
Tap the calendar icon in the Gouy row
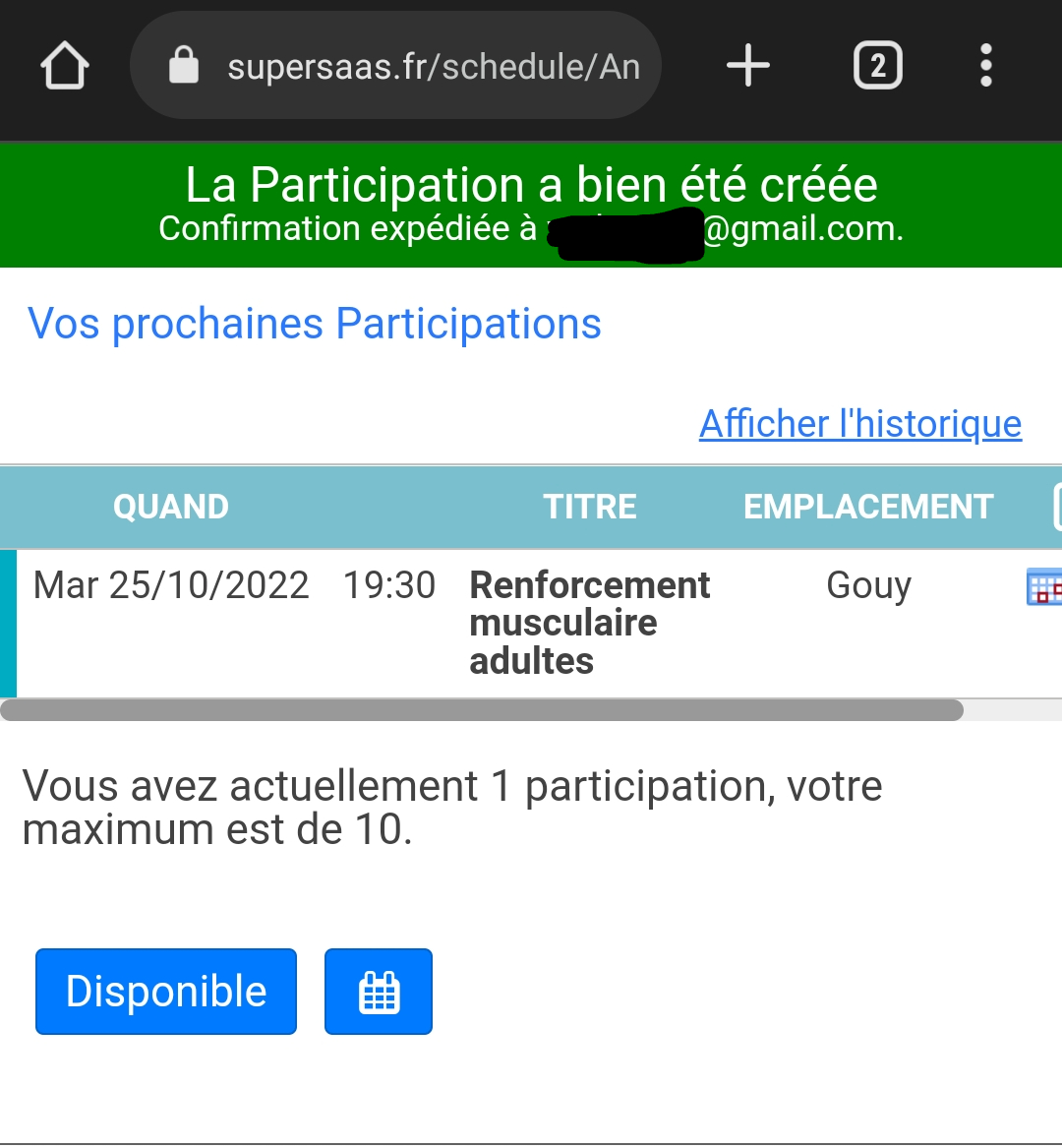click(x=1043, y=587)
